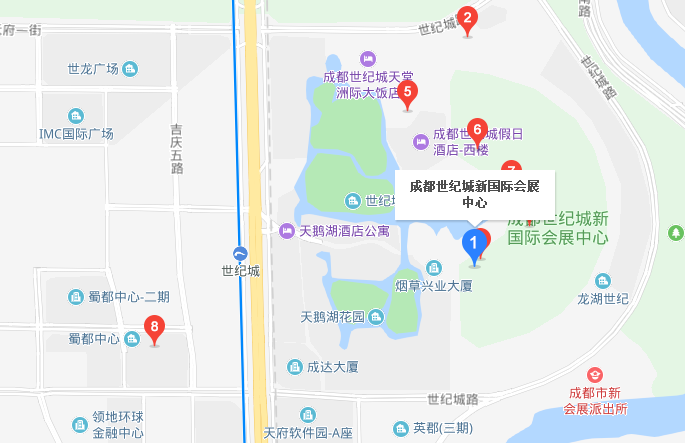
Task: Tap red marker number 2
Action: click(467, 18)
